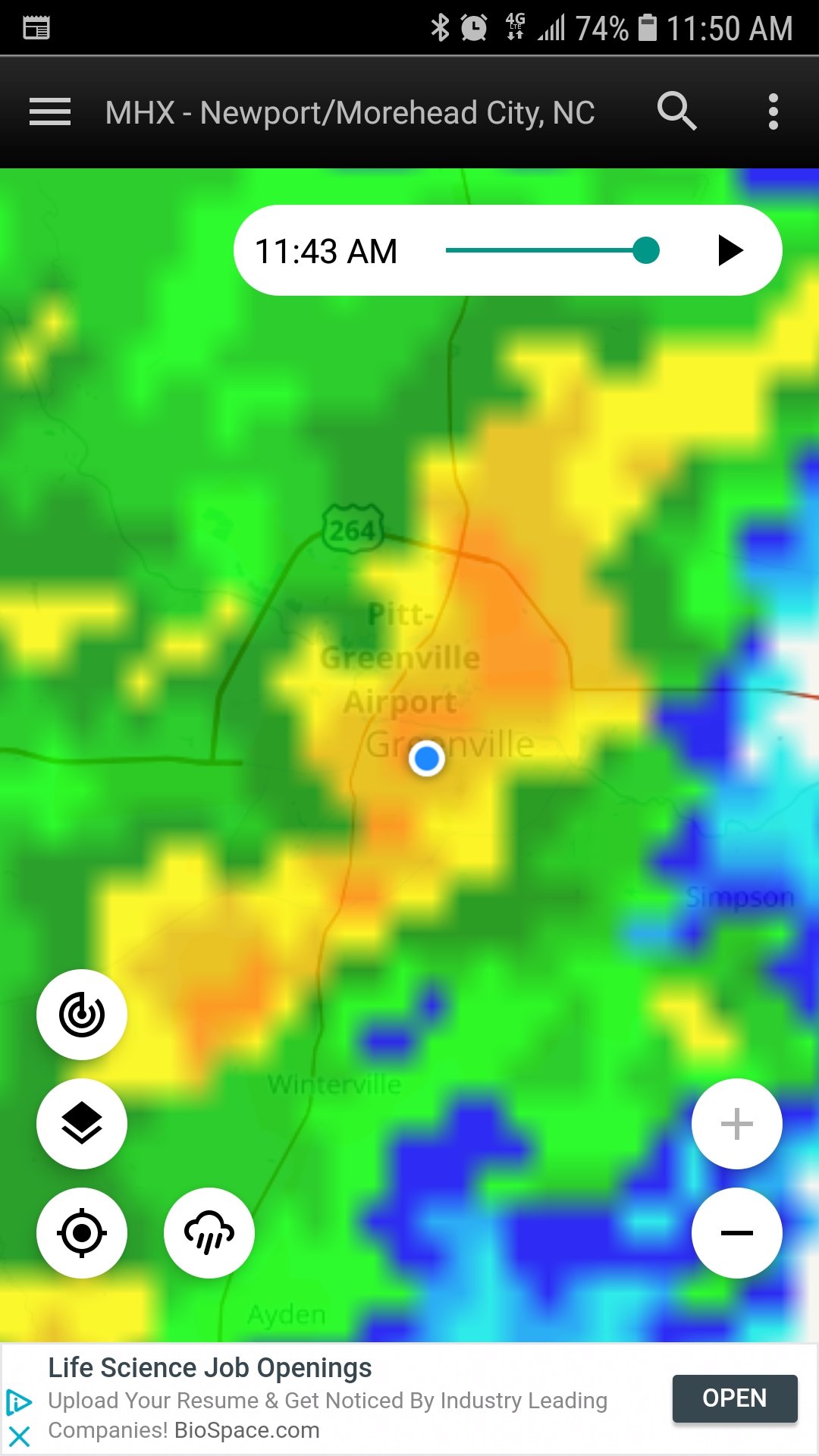Zoom in the map with plus button

pos(737,1124)
